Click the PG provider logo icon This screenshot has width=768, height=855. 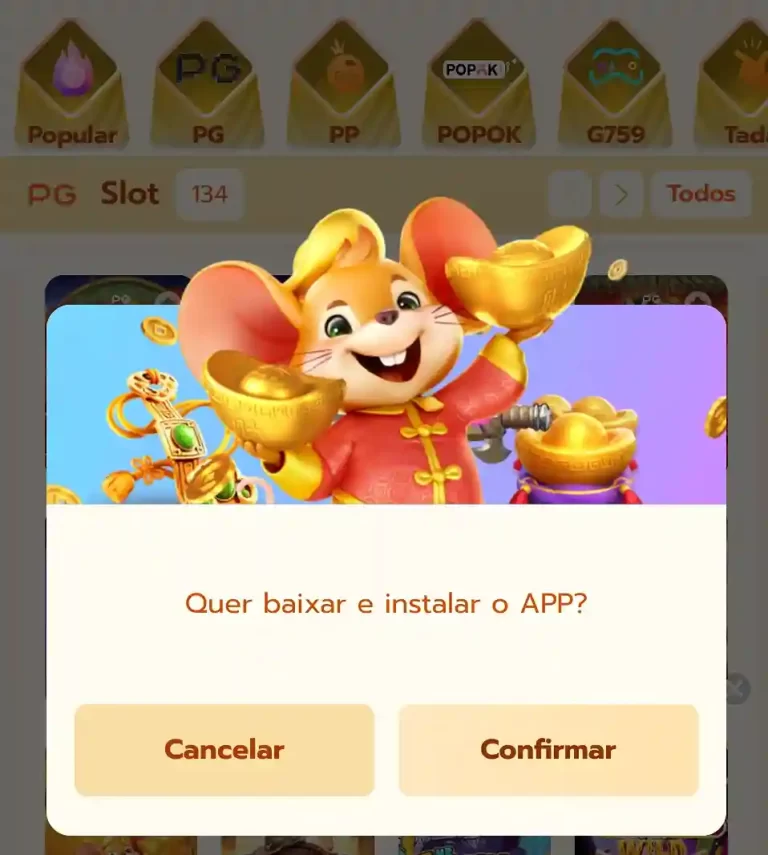207,68
